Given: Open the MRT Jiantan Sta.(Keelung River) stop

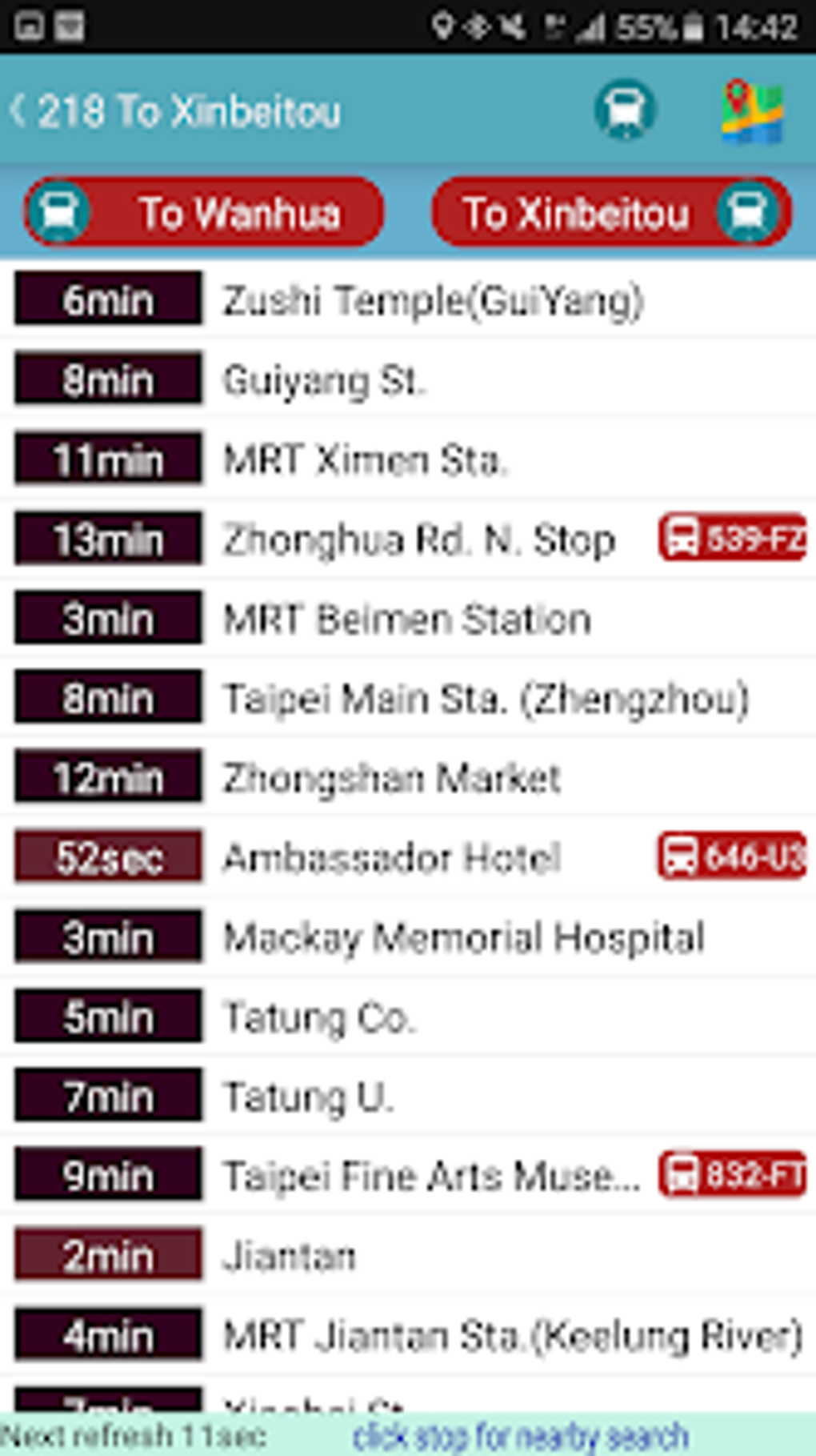Looking at the screenshot, I should (x=512, y=1336).
